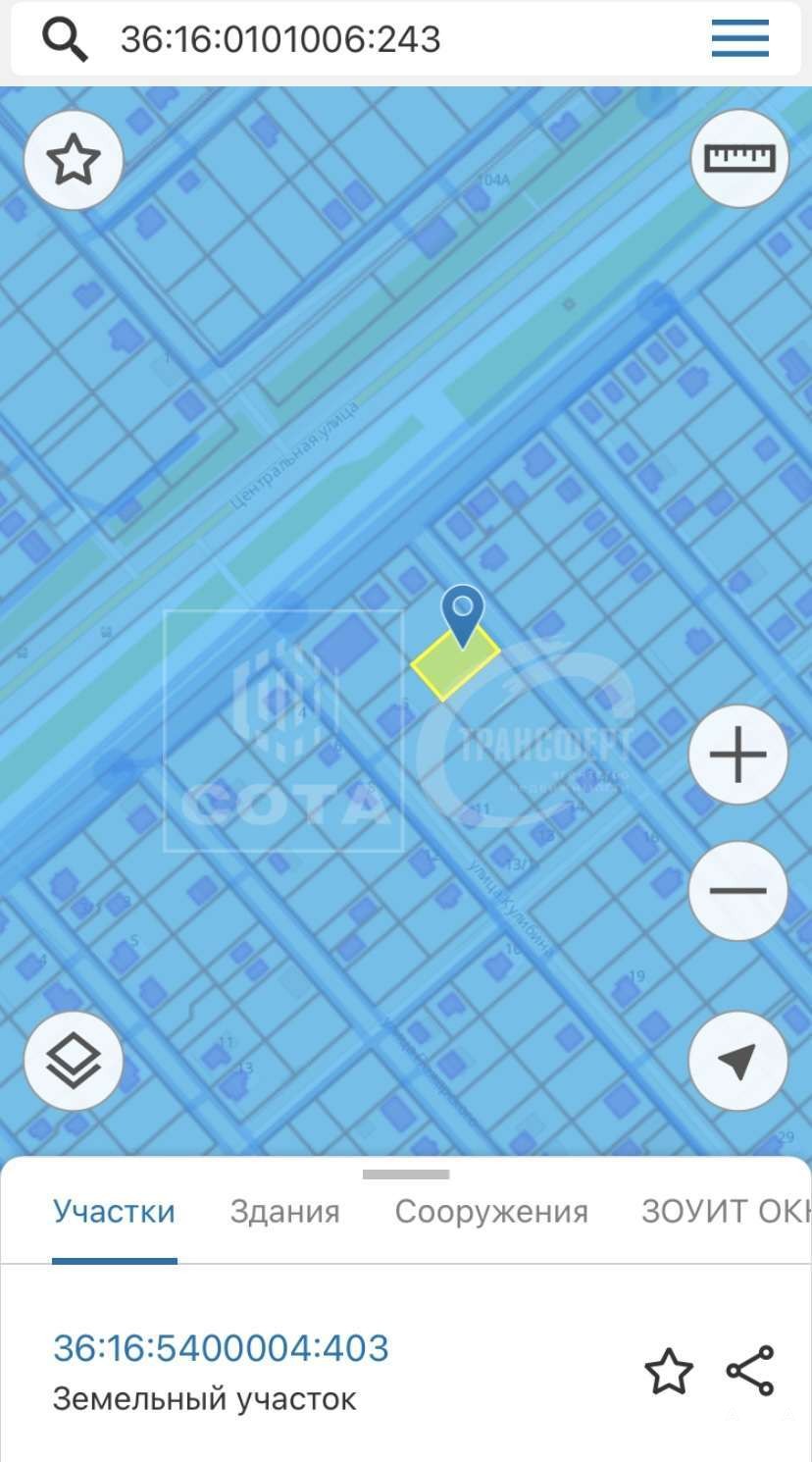Zoom in the map with plus
812x1462 pixels.
pos(737,755)
